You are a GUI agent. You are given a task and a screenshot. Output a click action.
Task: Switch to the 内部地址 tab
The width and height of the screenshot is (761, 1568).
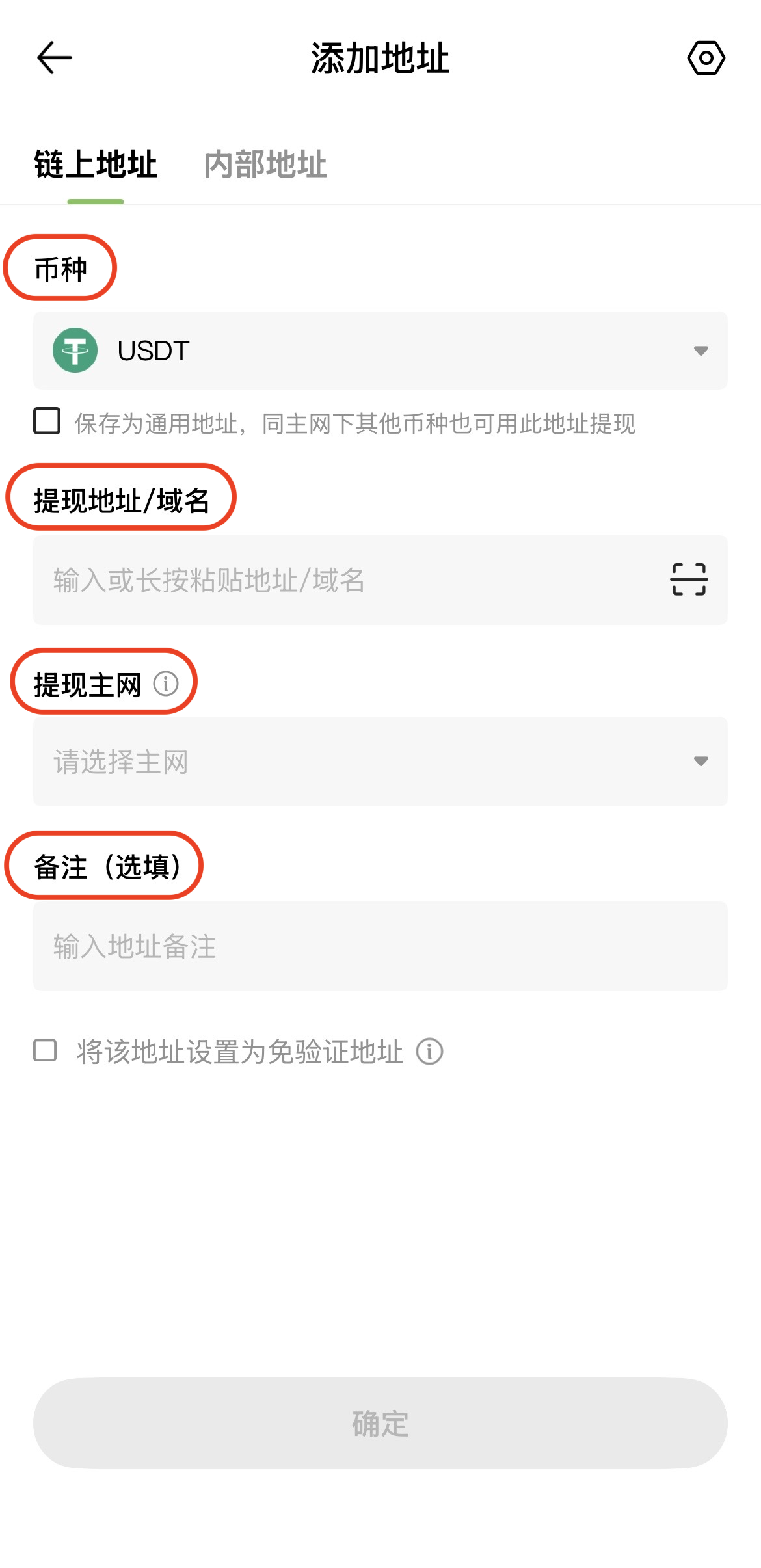pos(265,165)
